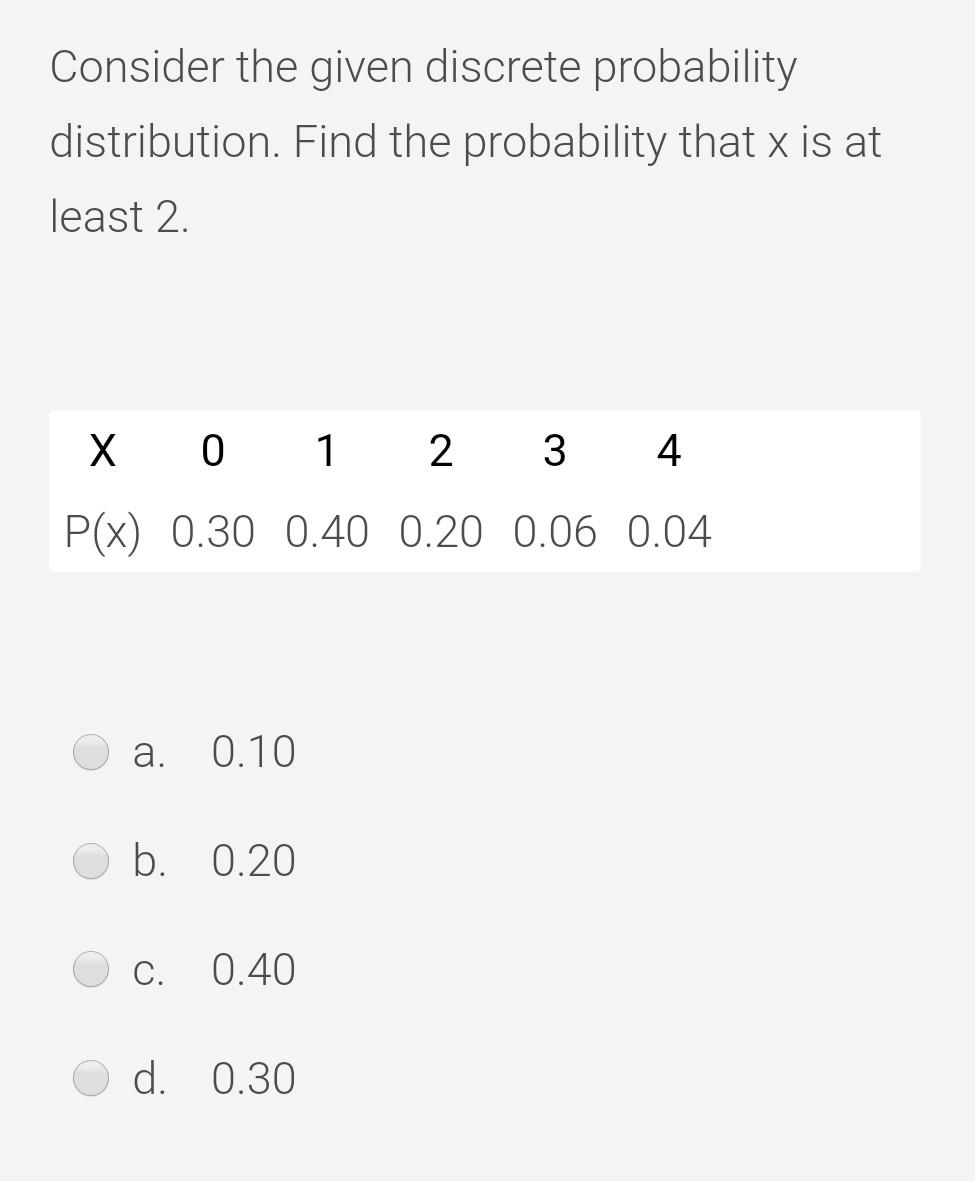Viewport: 975px width, 1181px height.
Task: Click the answer label 0.40
Action: tap(253, 969)
